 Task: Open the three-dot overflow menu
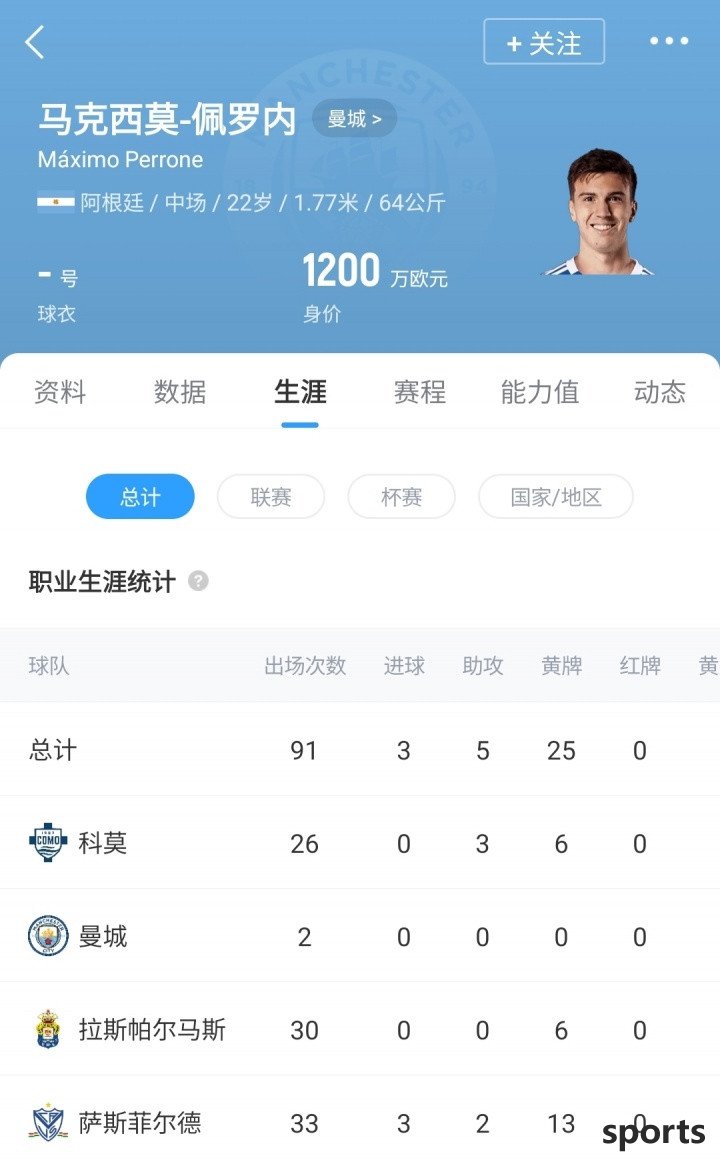click(x=669, y=41)
